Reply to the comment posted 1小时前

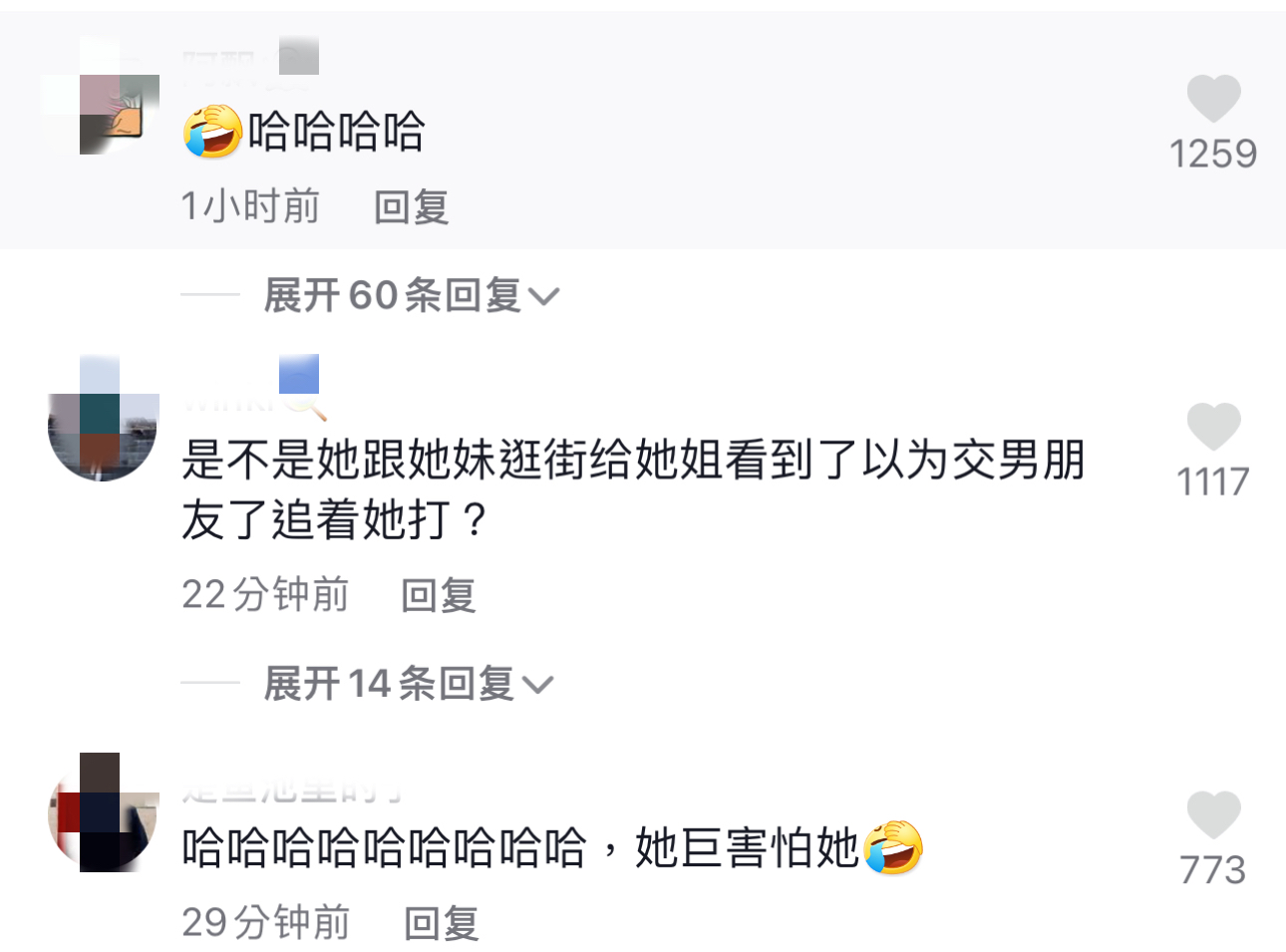411,207
